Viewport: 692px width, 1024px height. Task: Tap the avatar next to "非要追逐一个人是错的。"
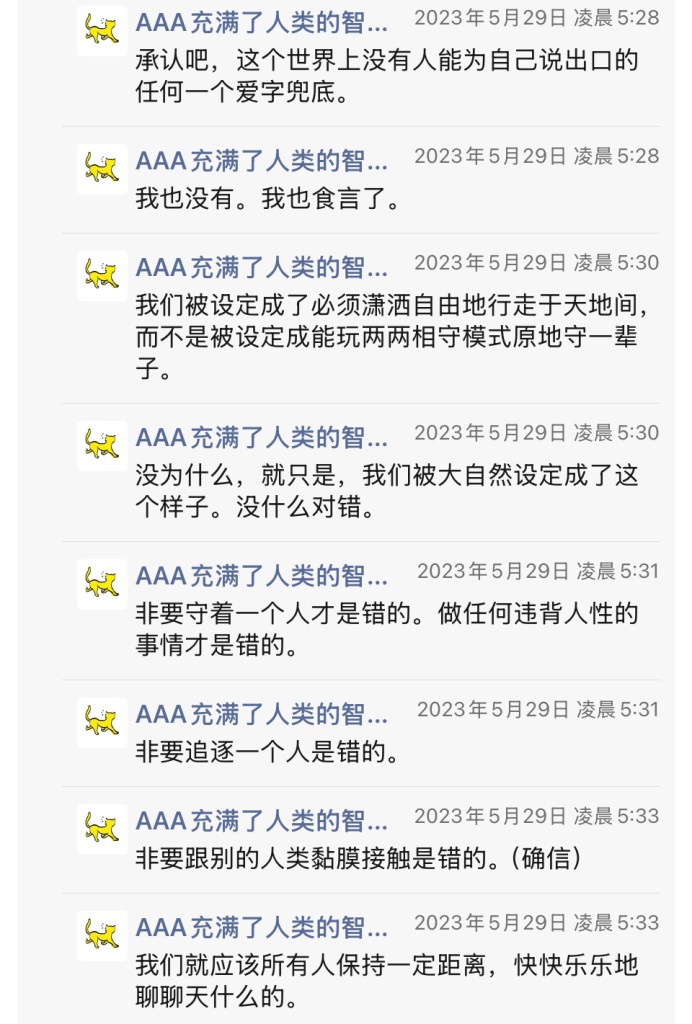click(x=102, y=722)
